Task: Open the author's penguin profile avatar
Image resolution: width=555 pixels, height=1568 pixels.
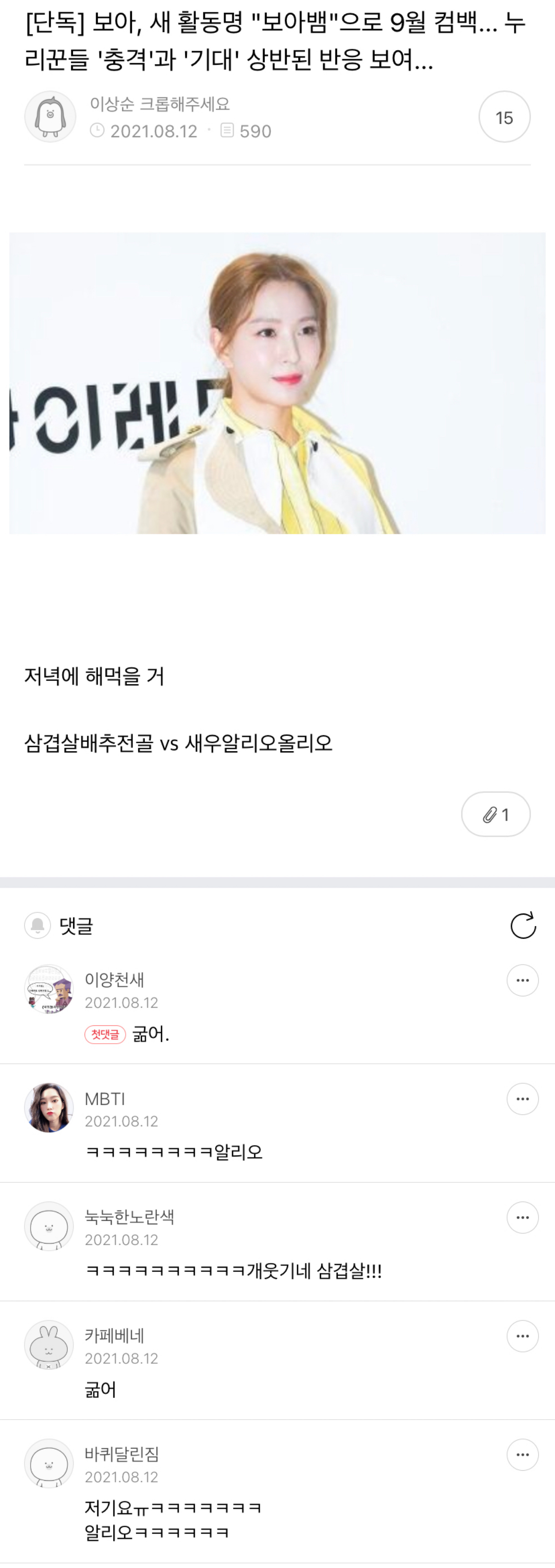Action: [x=50, y=116]
